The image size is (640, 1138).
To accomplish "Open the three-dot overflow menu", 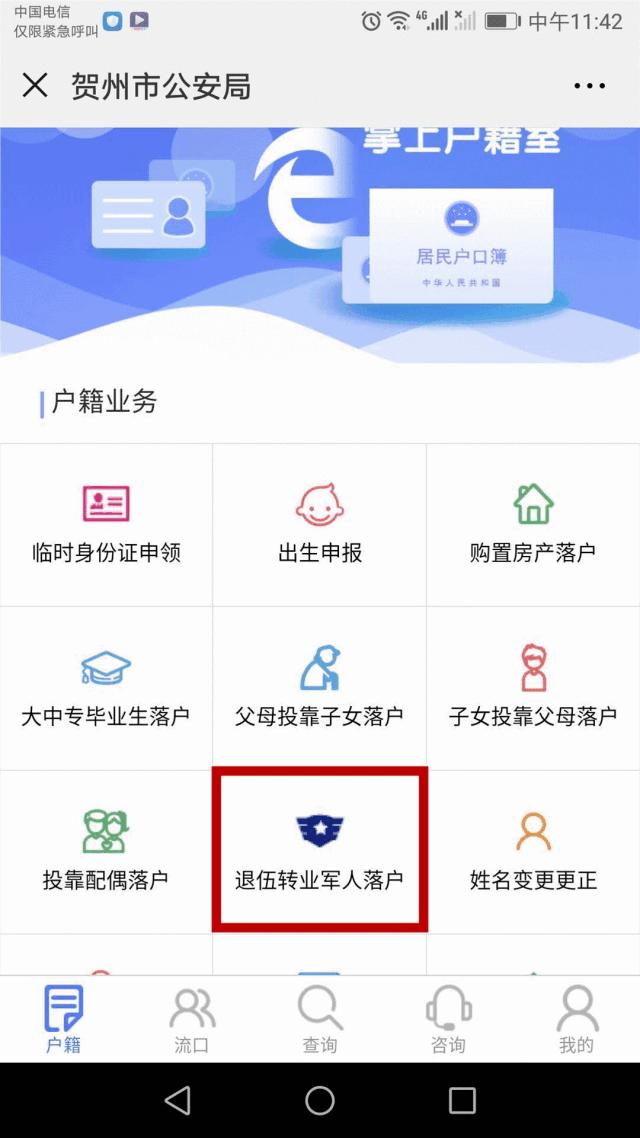I will [x=589, y=86].
